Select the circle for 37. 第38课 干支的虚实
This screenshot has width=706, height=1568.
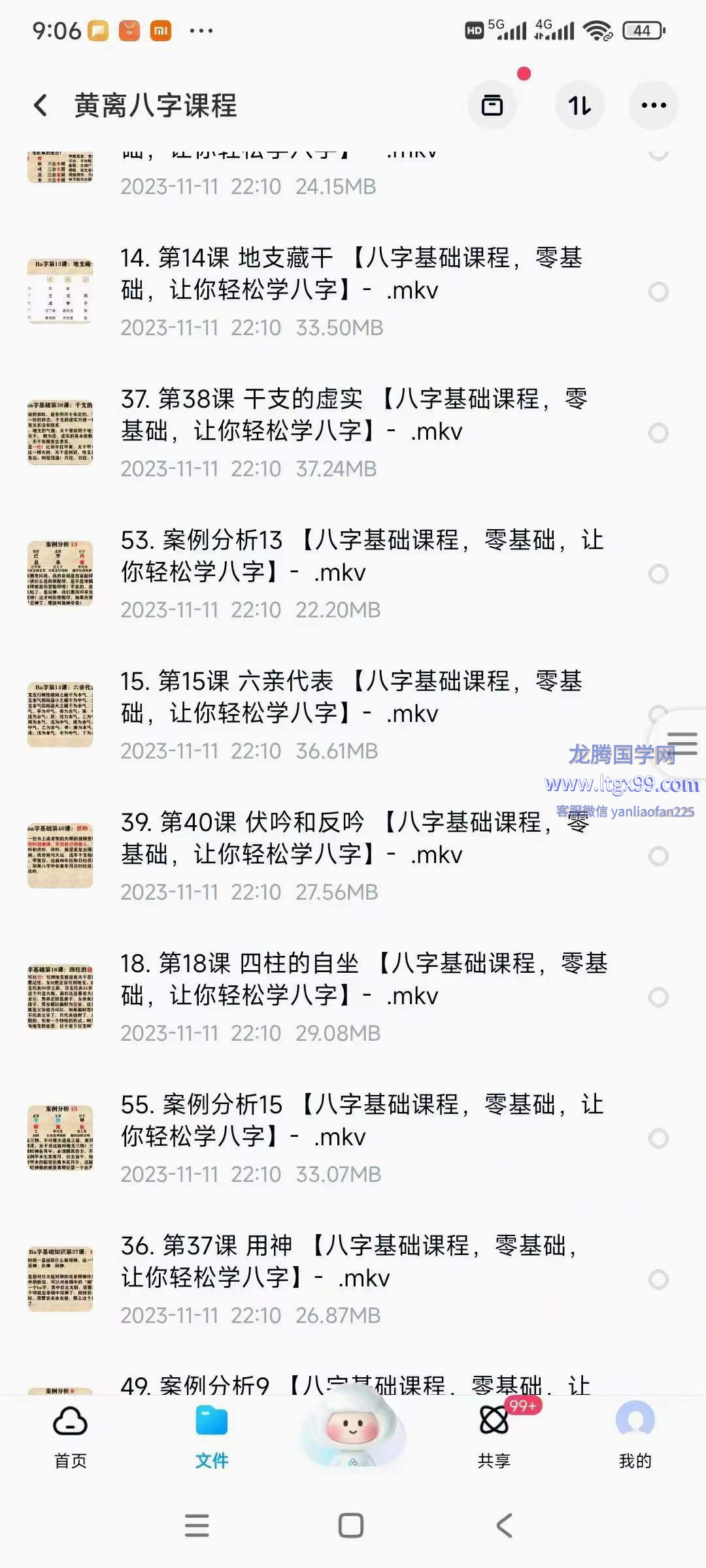click(x=658, y=433)
